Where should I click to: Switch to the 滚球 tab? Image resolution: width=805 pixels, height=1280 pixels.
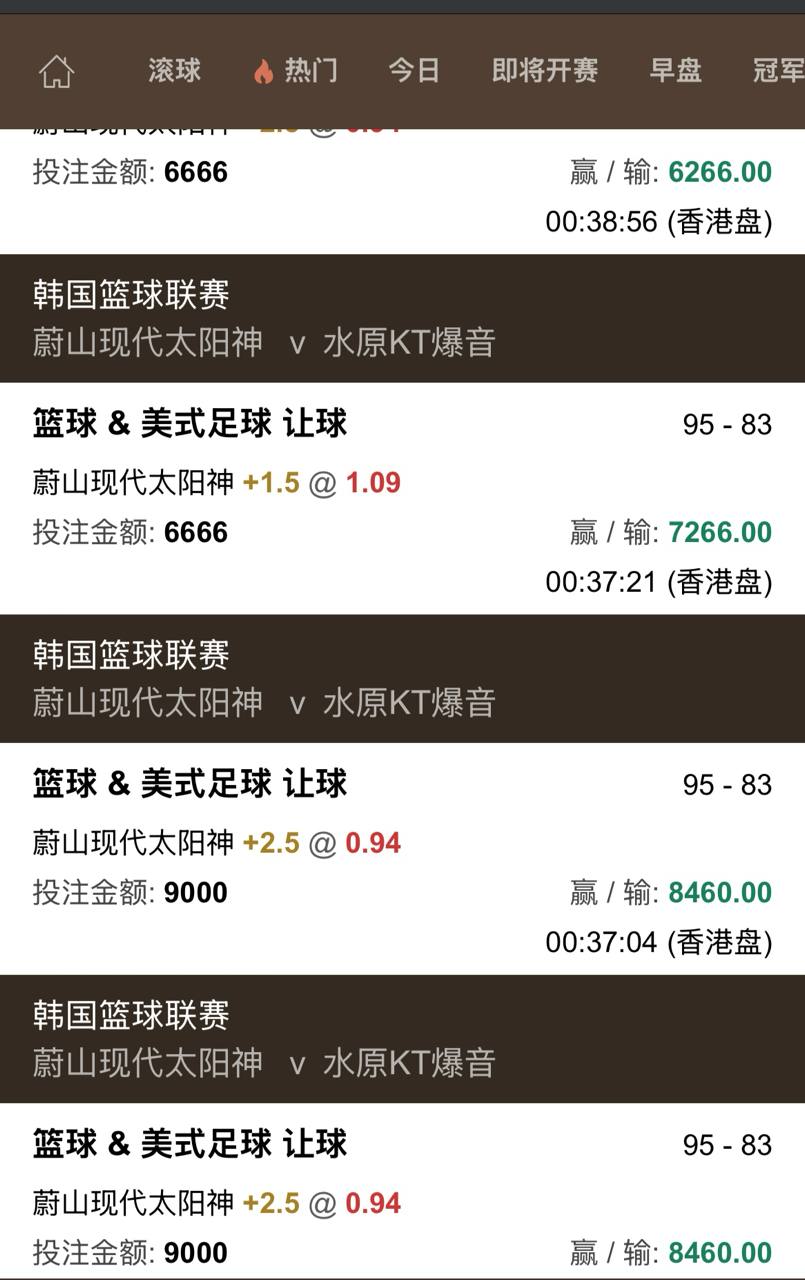174,70
